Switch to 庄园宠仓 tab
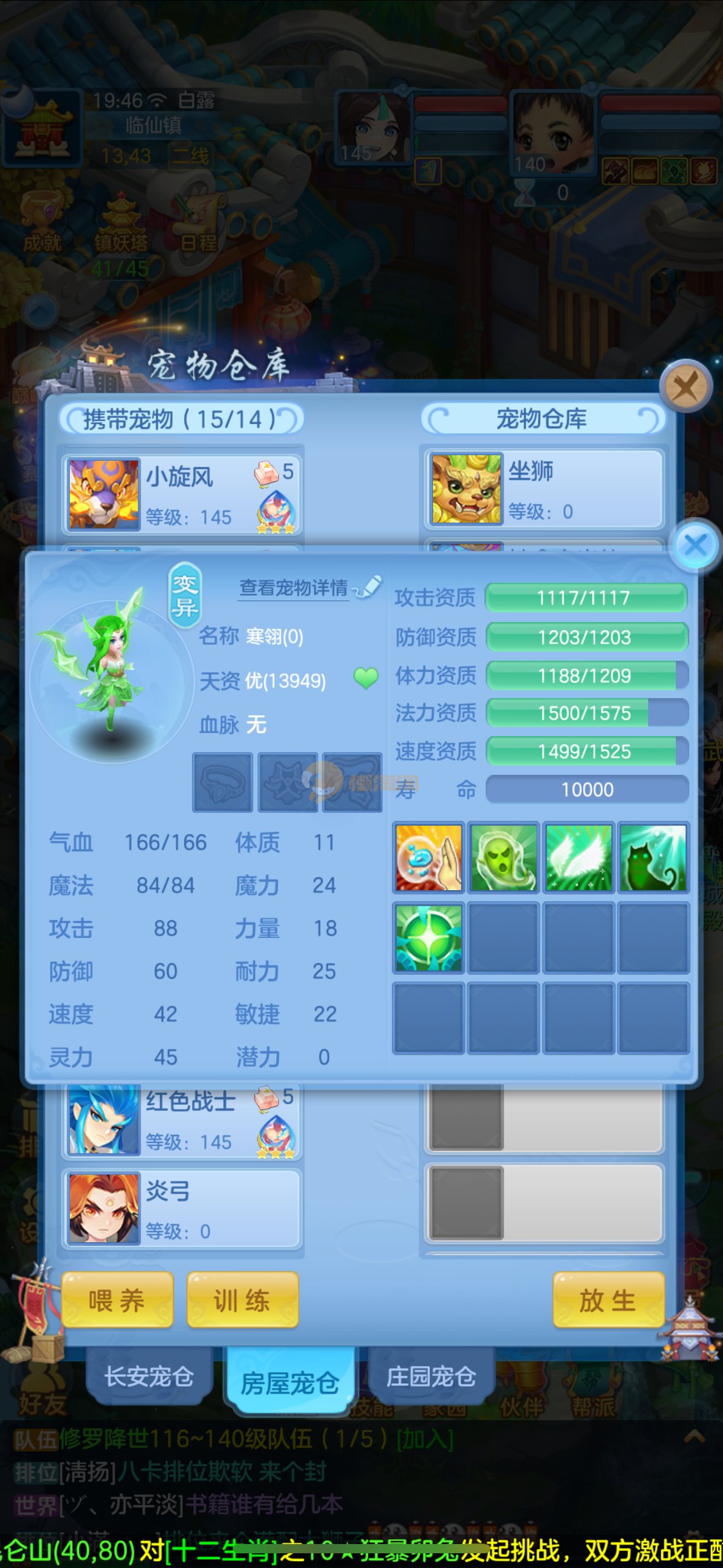 431,1376
